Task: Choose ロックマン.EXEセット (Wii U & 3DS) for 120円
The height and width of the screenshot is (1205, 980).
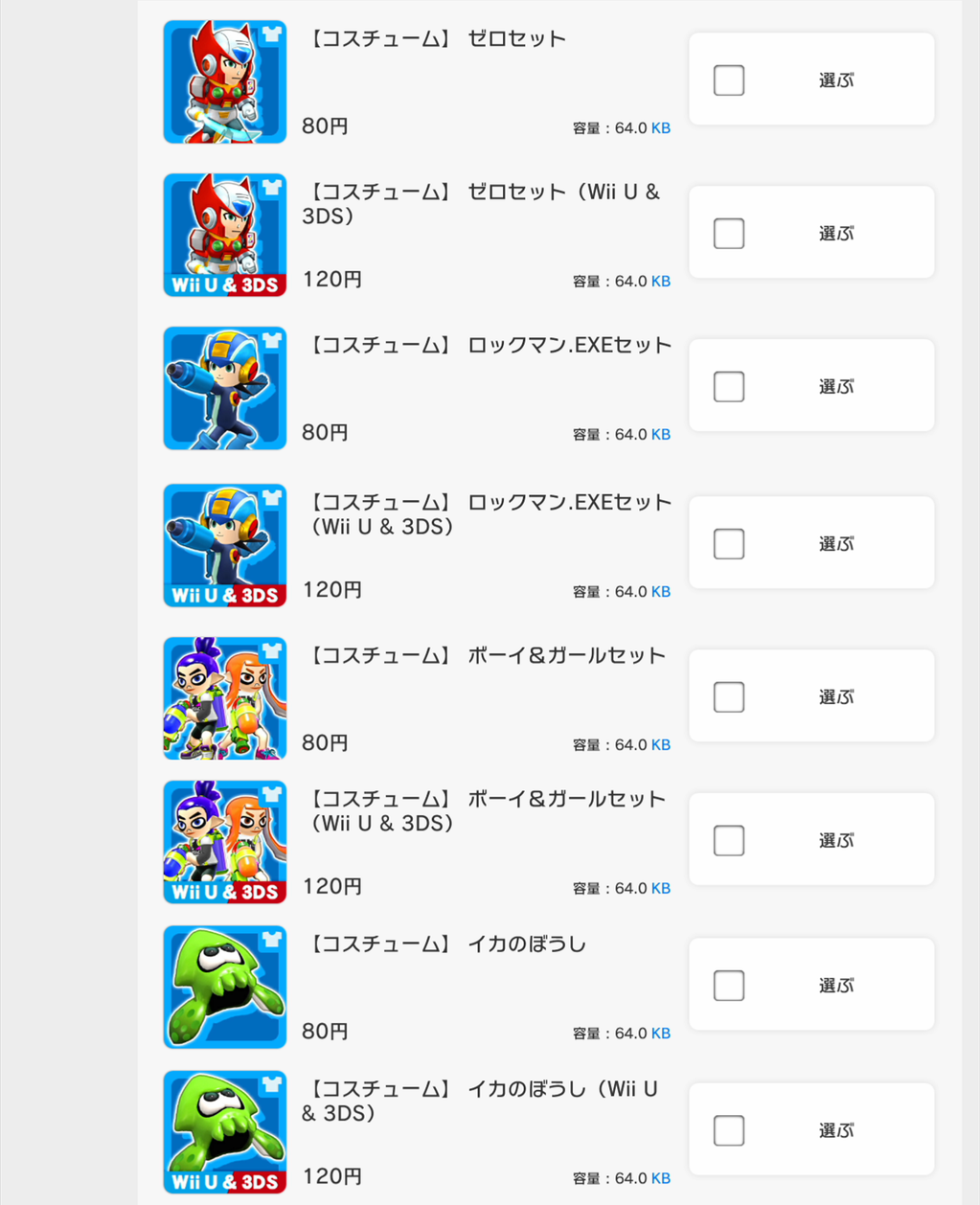Action: click(729, 544)
